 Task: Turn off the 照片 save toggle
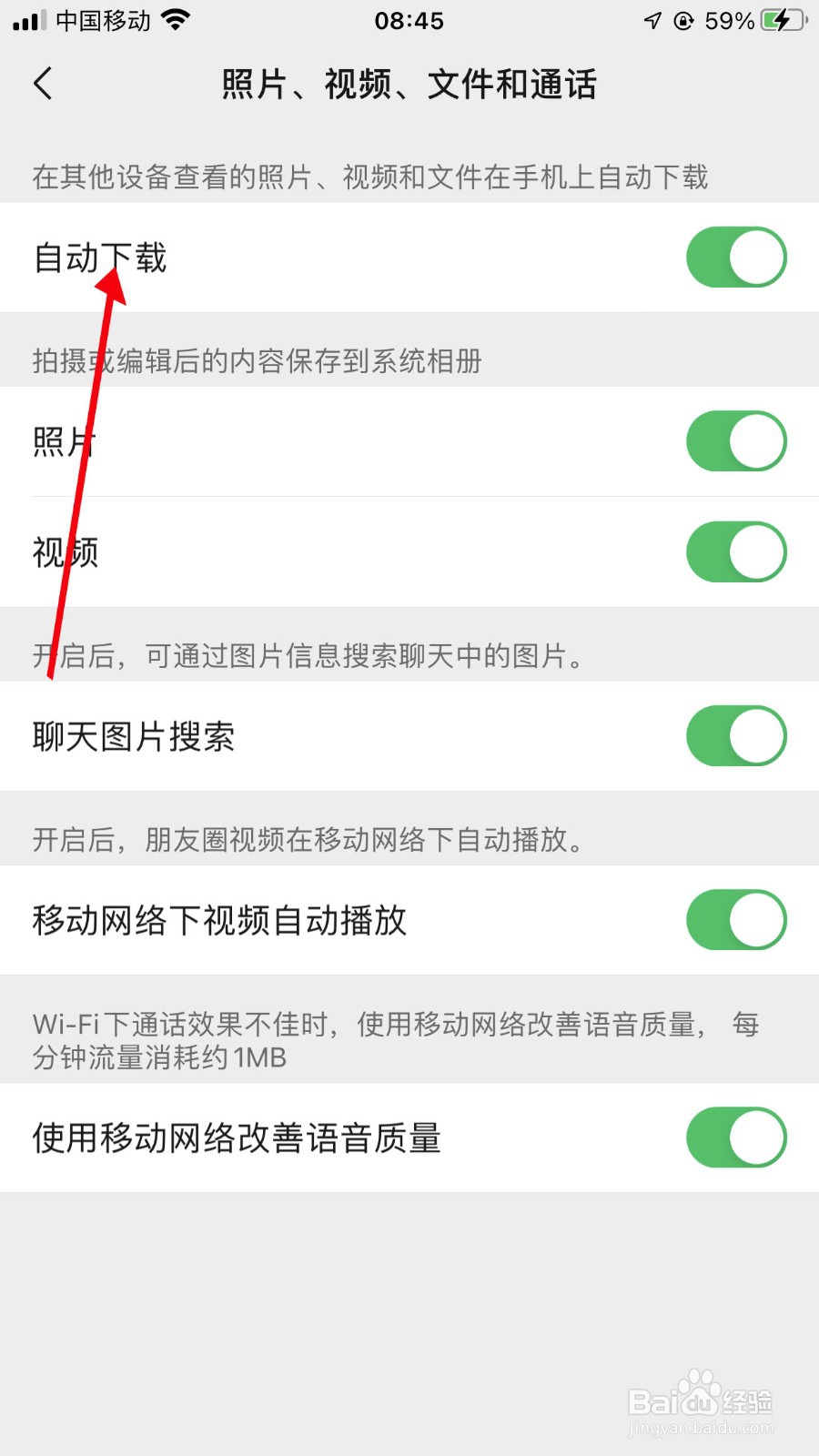click(x=735, y=440)
